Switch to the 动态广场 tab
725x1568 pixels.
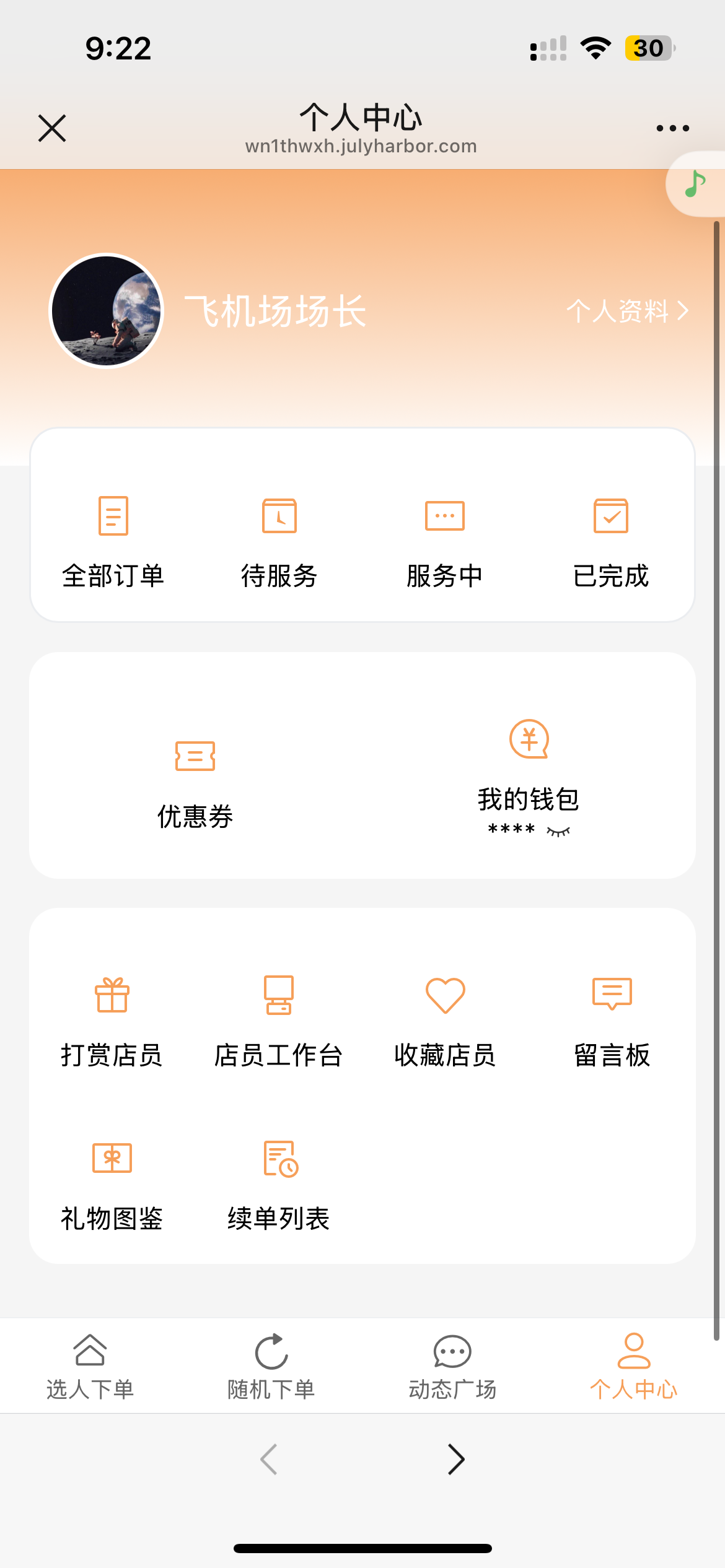point(453,1369)
